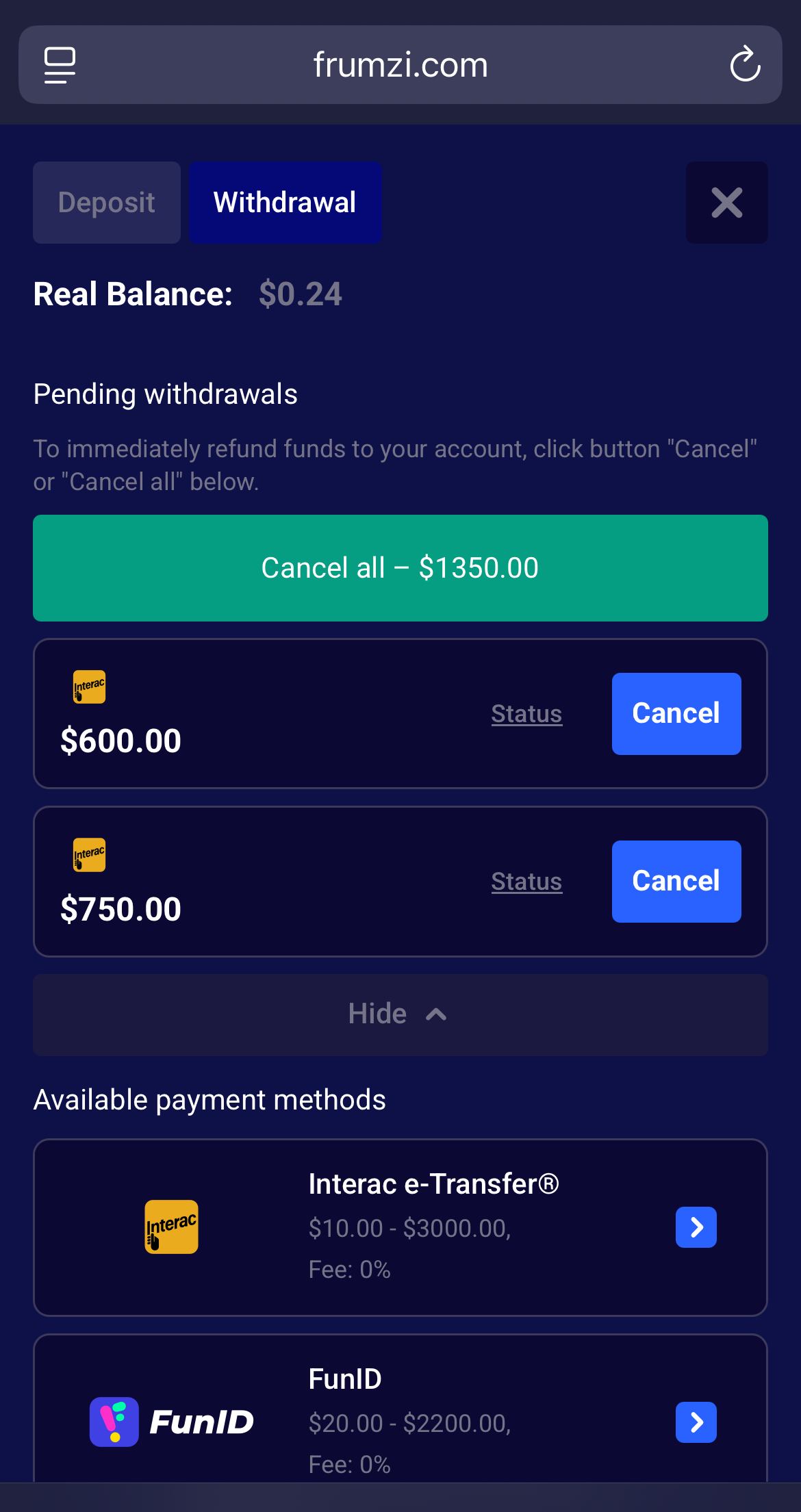
Task: Select FunID as withdrawal method
Action: [x=696, y=1422]
